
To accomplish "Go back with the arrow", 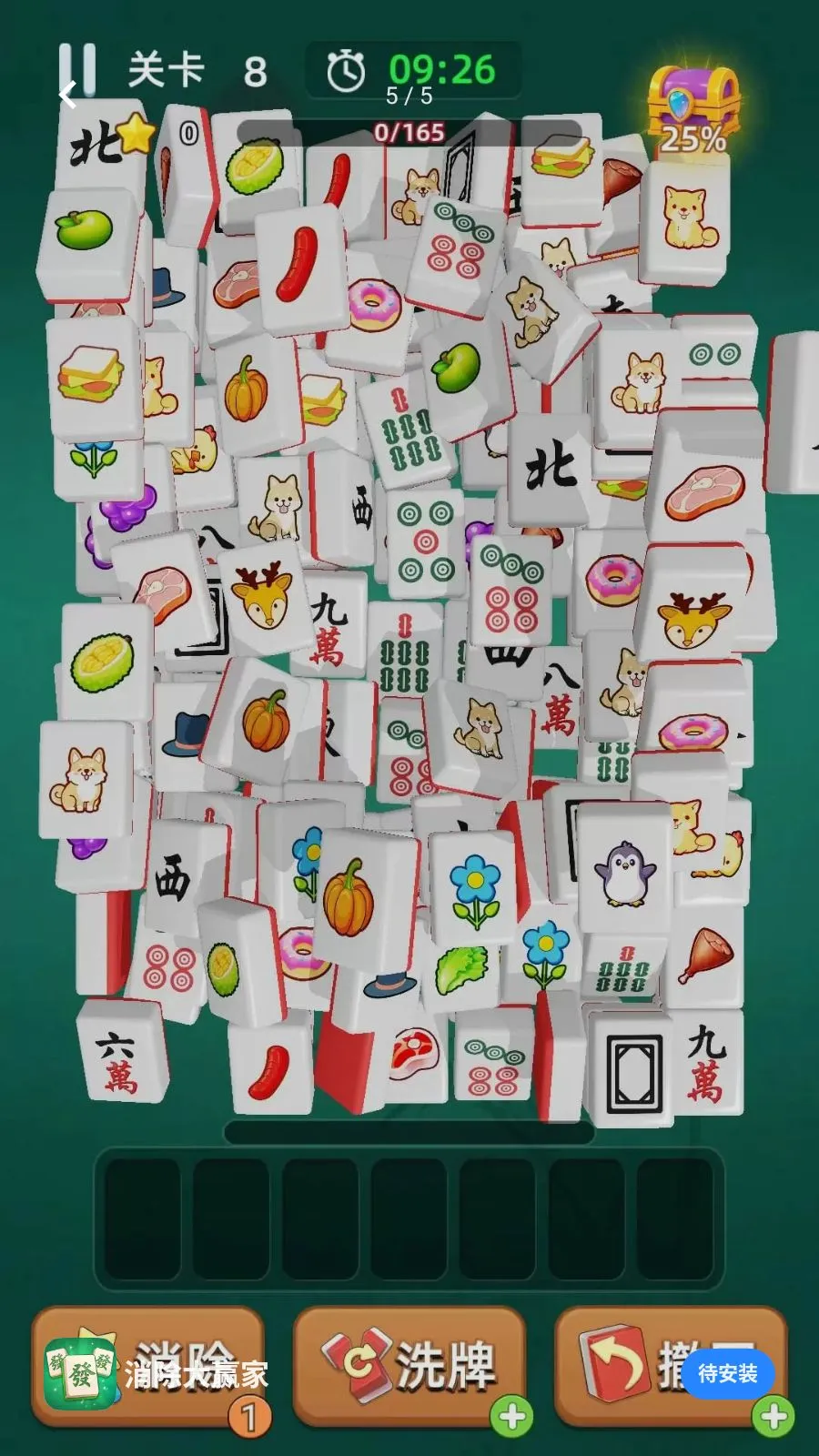I will click(x=67, y=95).
